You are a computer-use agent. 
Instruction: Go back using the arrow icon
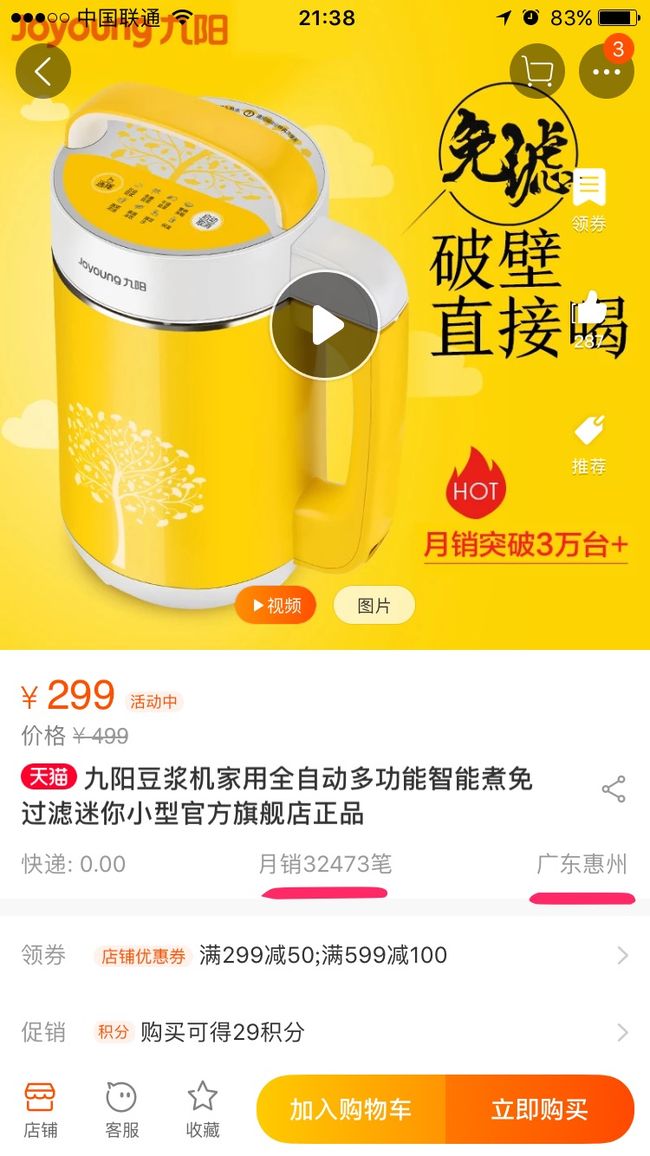point(43,72)
